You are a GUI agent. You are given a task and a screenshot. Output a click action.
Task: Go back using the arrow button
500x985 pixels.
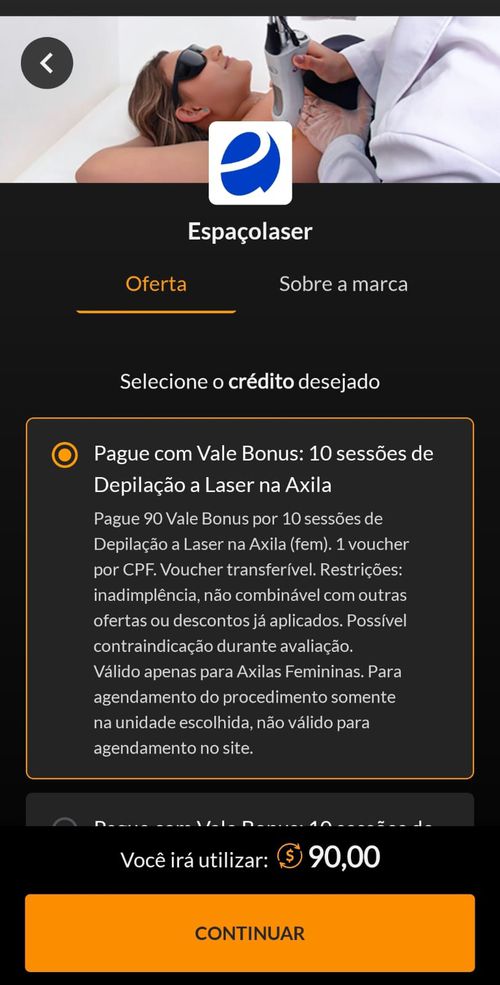(47, 63)
